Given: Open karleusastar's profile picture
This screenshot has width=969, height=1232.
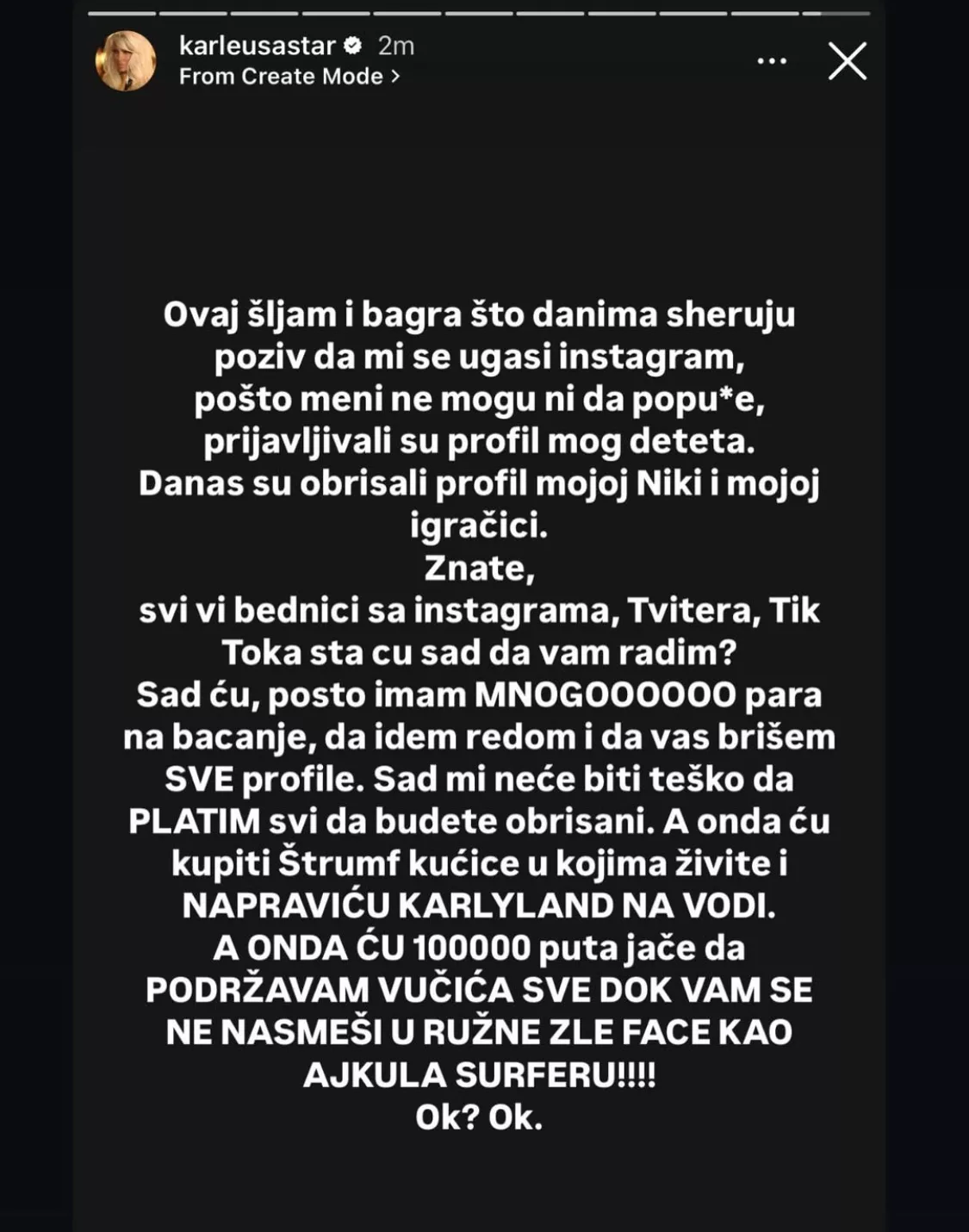Looking at the screenshot, I should [126, 61].
